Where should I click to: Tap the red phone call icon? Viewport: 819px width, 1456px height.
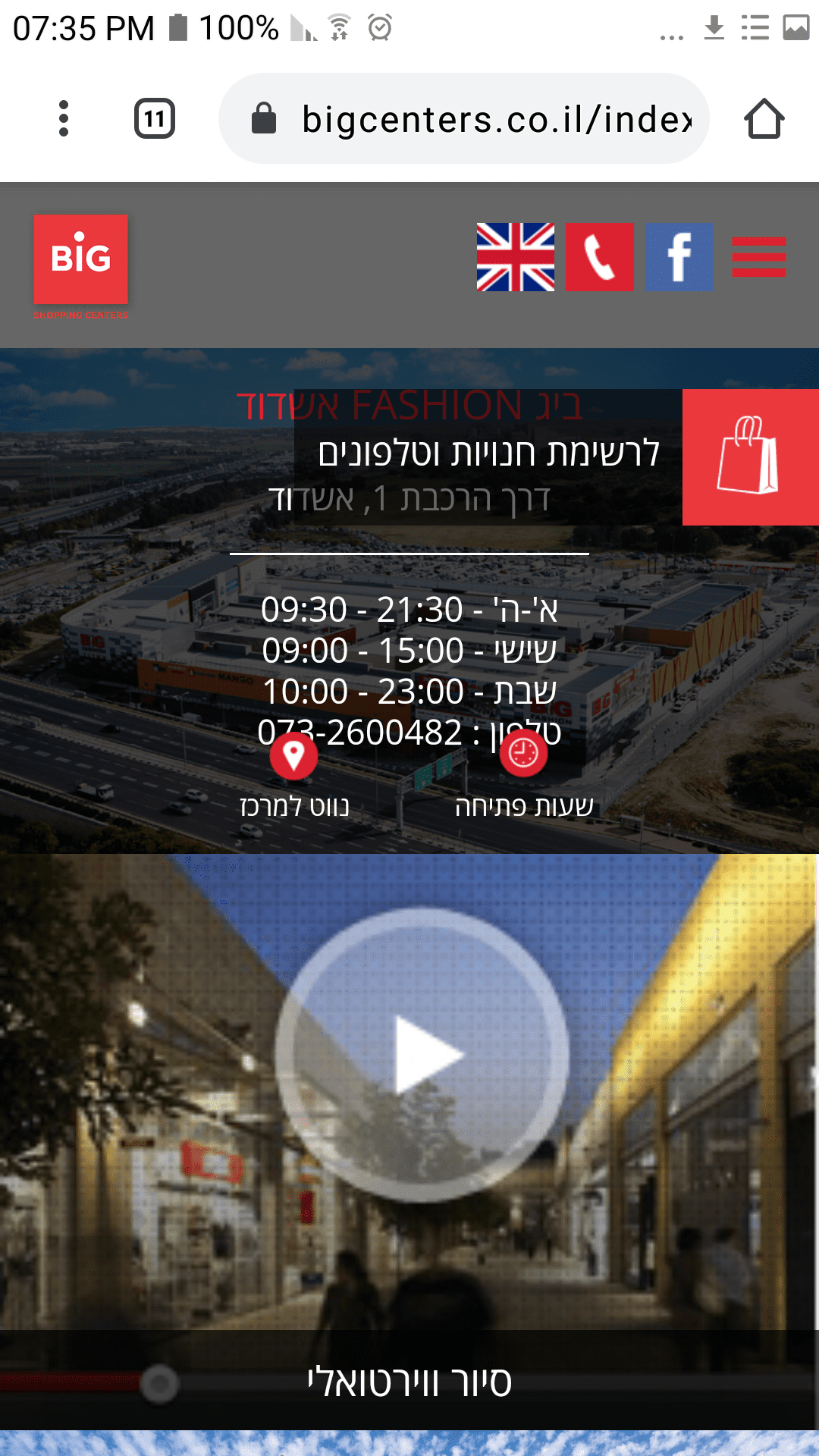pos(599,257)
